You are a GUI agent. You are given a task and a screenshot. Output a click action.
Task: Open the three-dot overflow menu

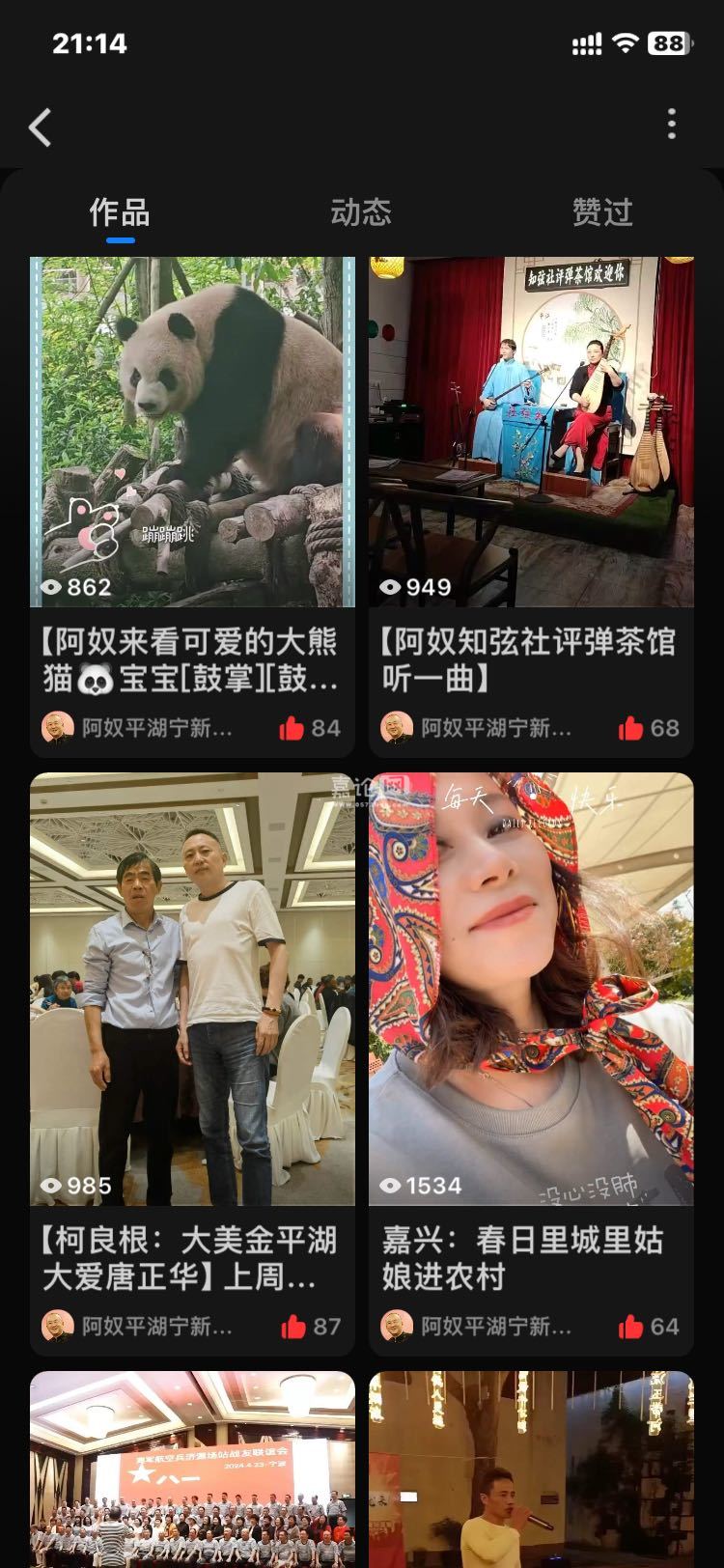(672, 125)
